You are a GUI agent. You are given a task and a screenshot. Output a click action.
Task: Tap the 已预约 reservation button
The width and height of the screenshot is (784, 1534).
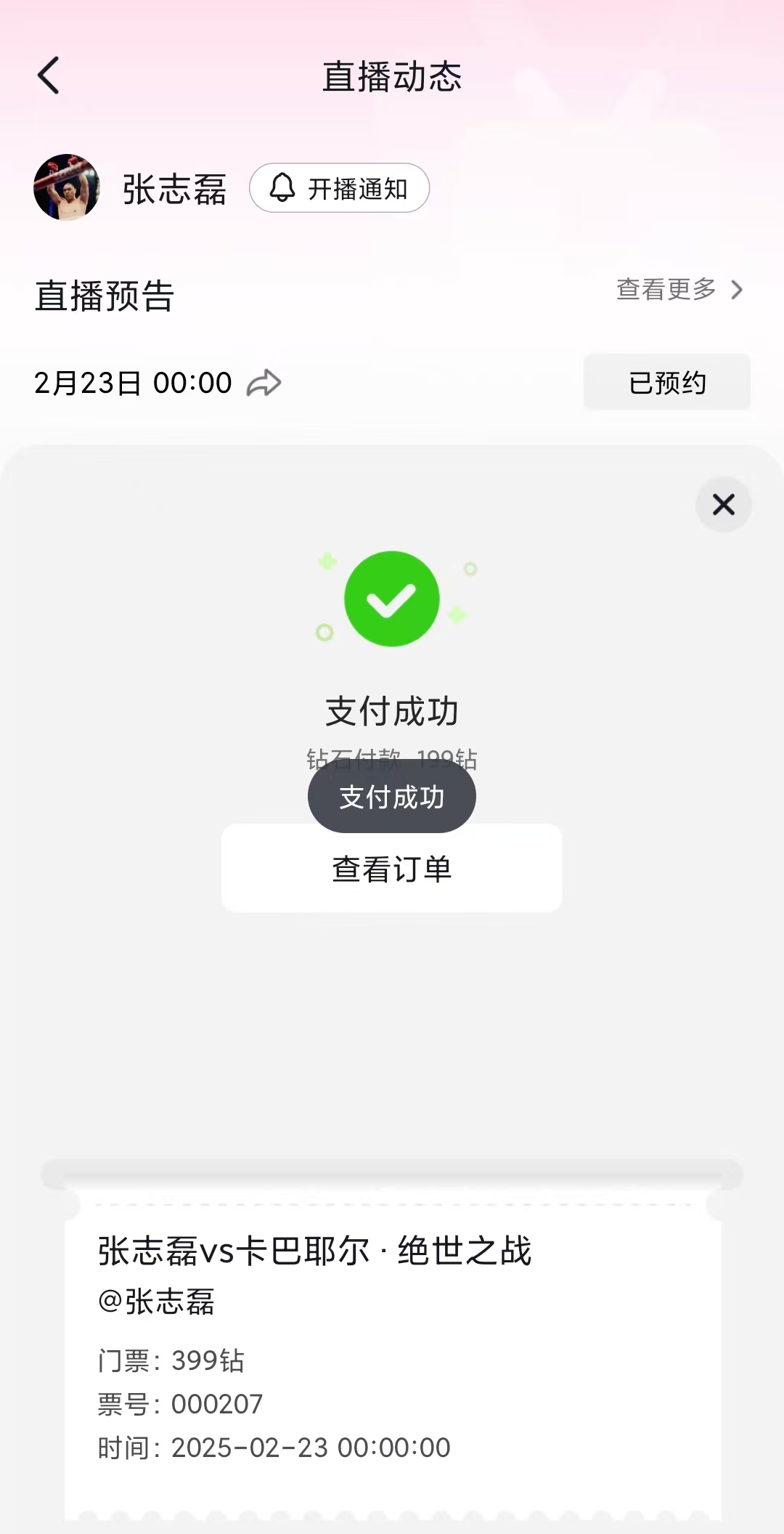click(666, 383)
